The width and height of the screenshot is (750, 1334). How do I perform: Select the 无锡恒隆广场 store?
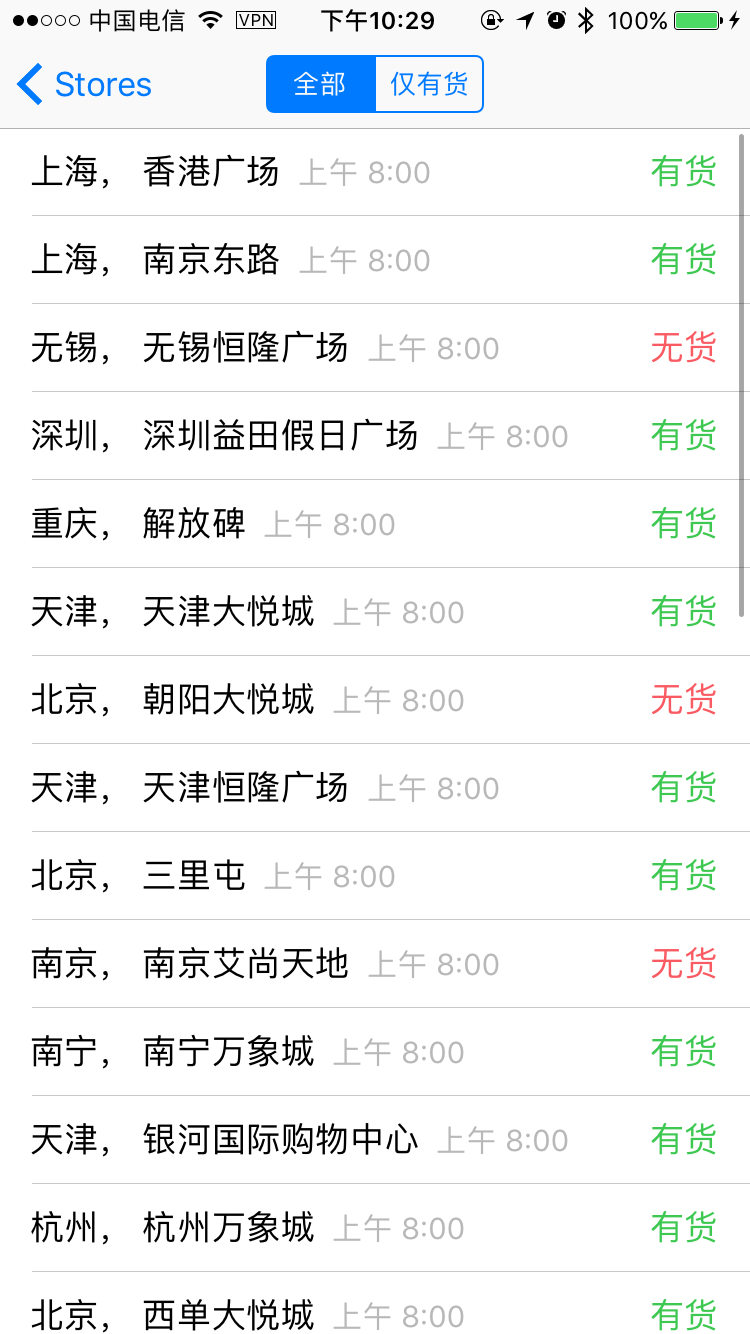[x=375, y=348]
